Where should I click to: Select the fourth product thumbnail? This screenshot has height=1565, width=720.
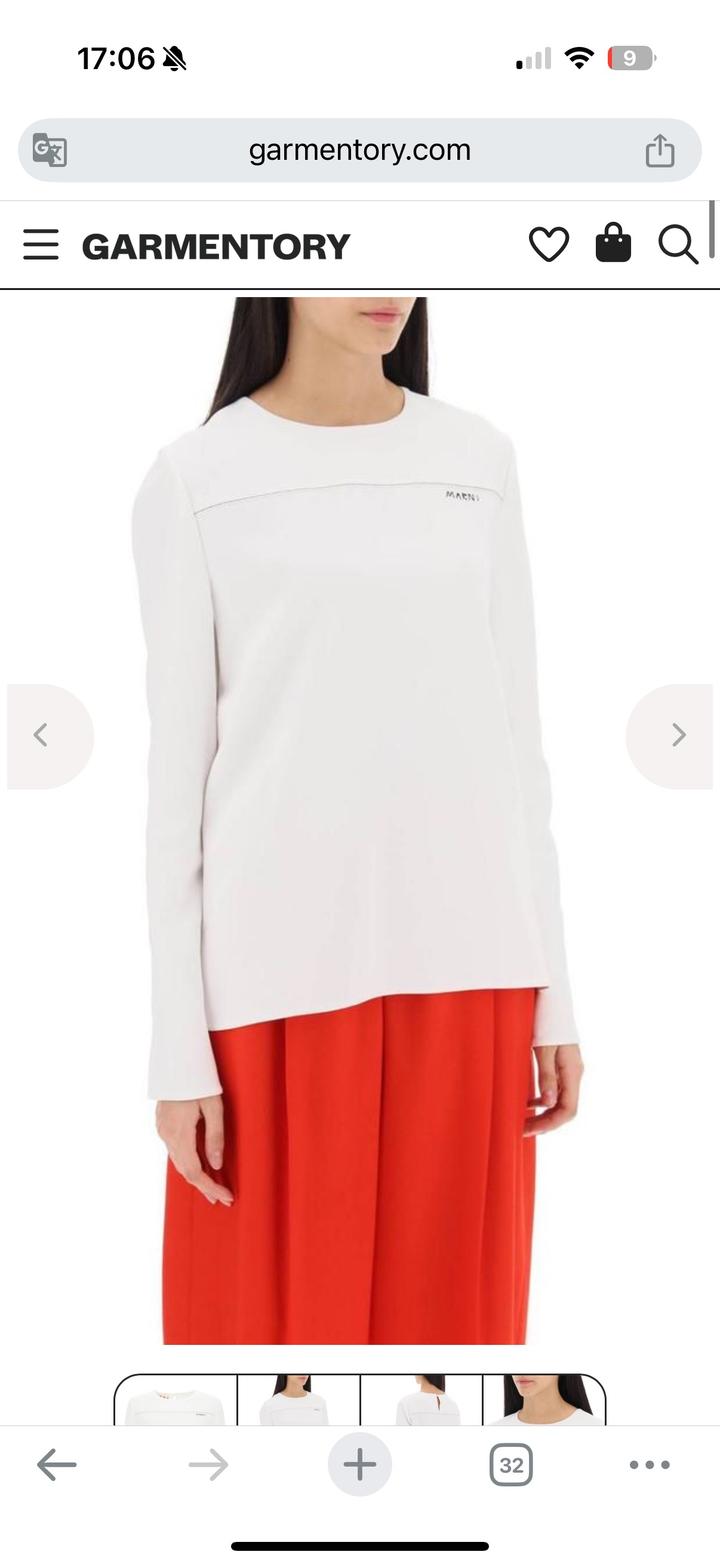pos(543,1400)
